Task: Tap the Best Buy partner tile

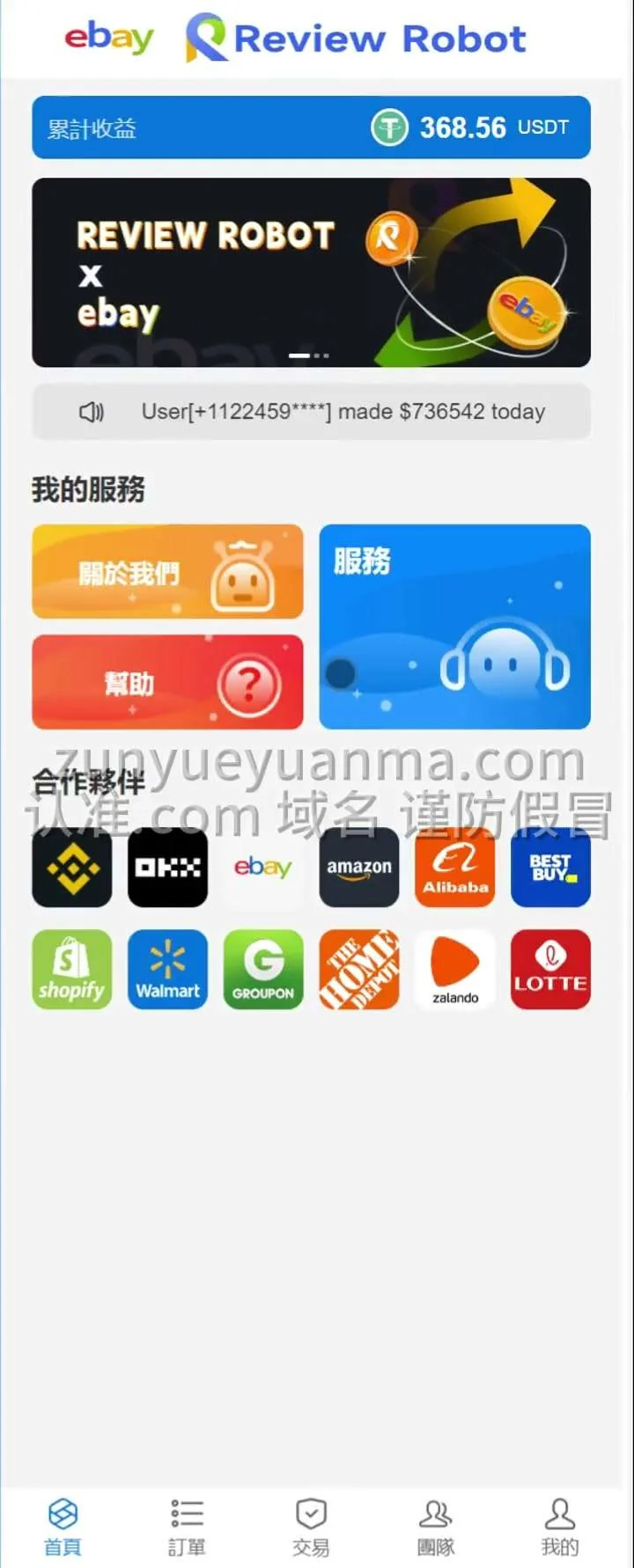Action: (x=550, y=868)
